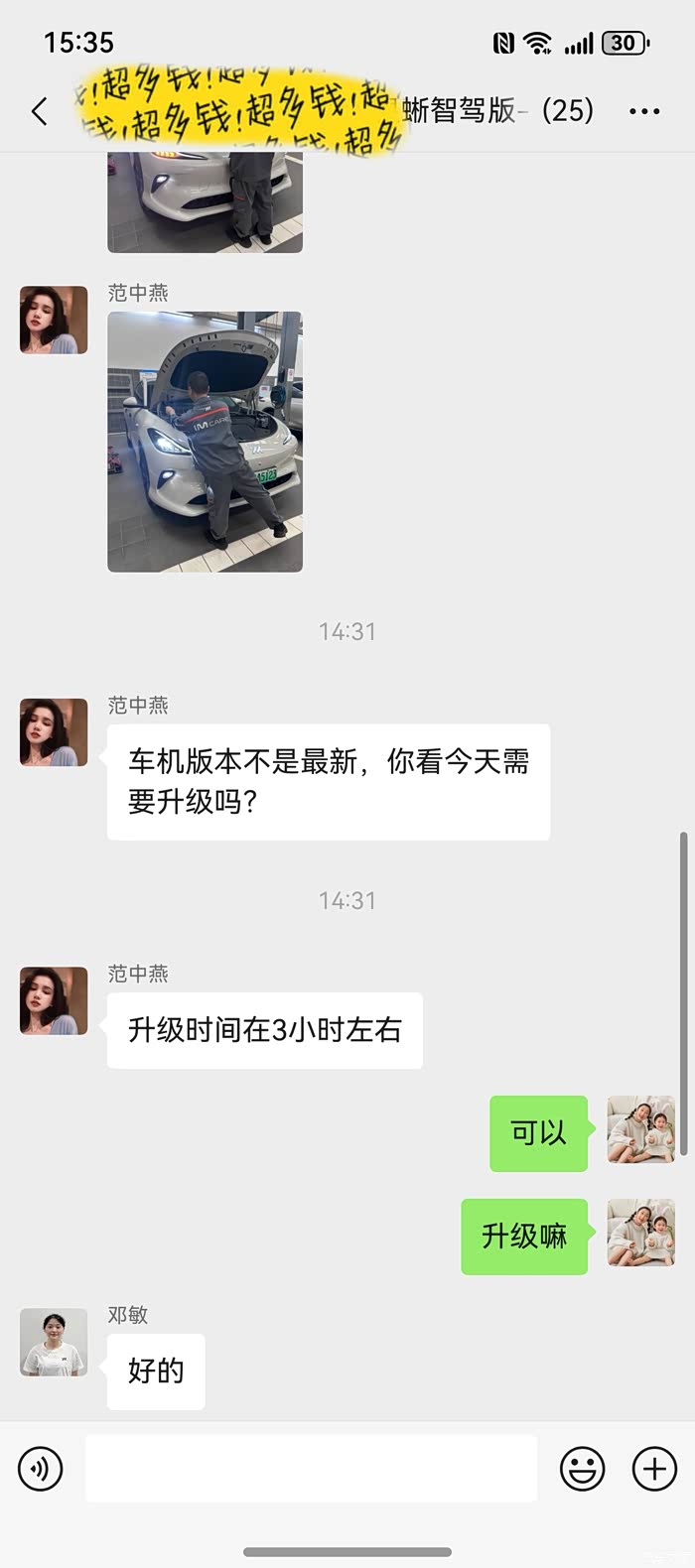695x1568 pixels.
Task: Open the group chat three-dot menu
Action: pyautogui.click(x=644, y=111)
